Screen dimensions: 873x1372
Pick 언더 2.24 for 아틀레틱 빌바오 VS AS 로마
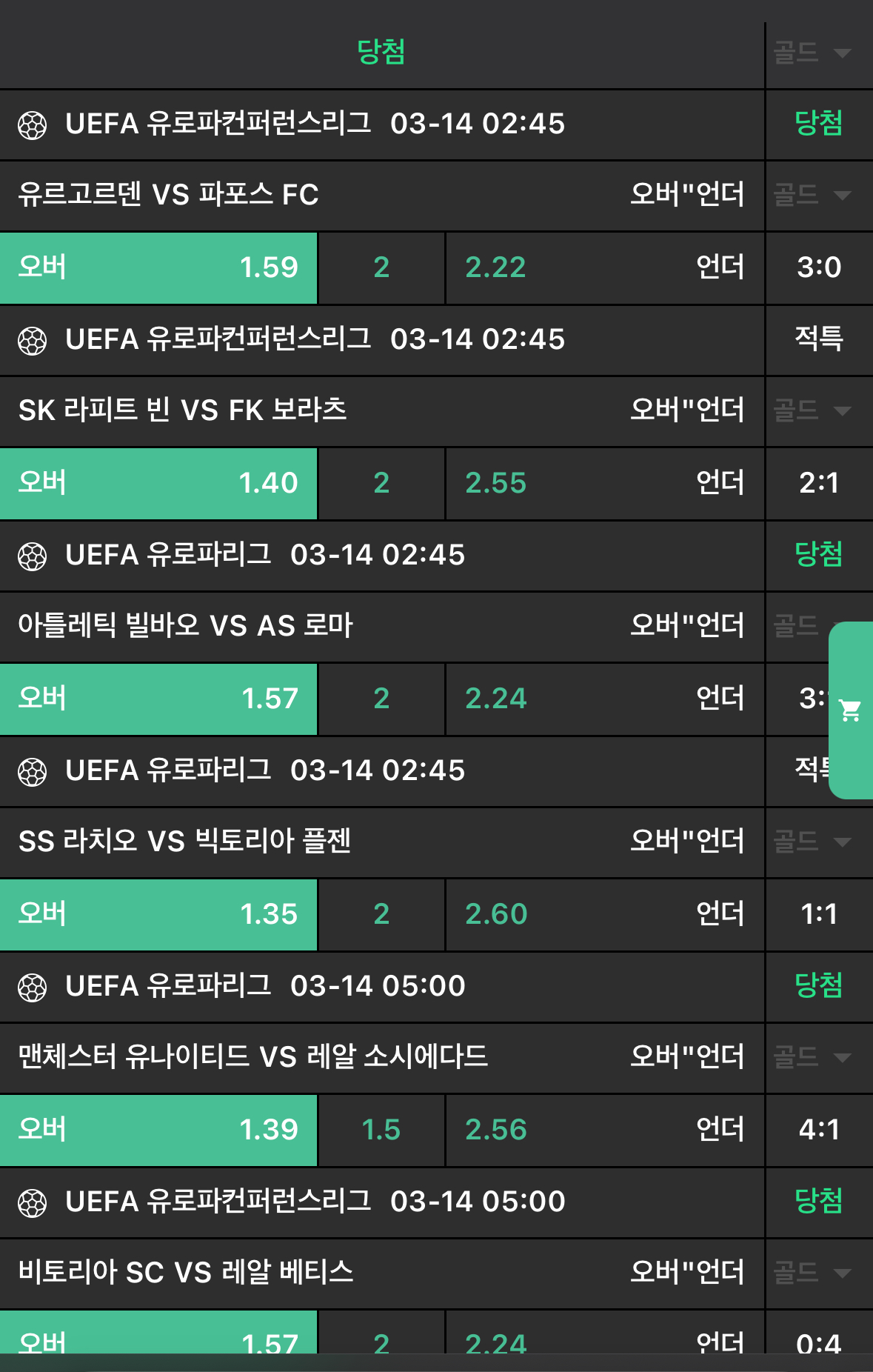click(x=604, y=699)
